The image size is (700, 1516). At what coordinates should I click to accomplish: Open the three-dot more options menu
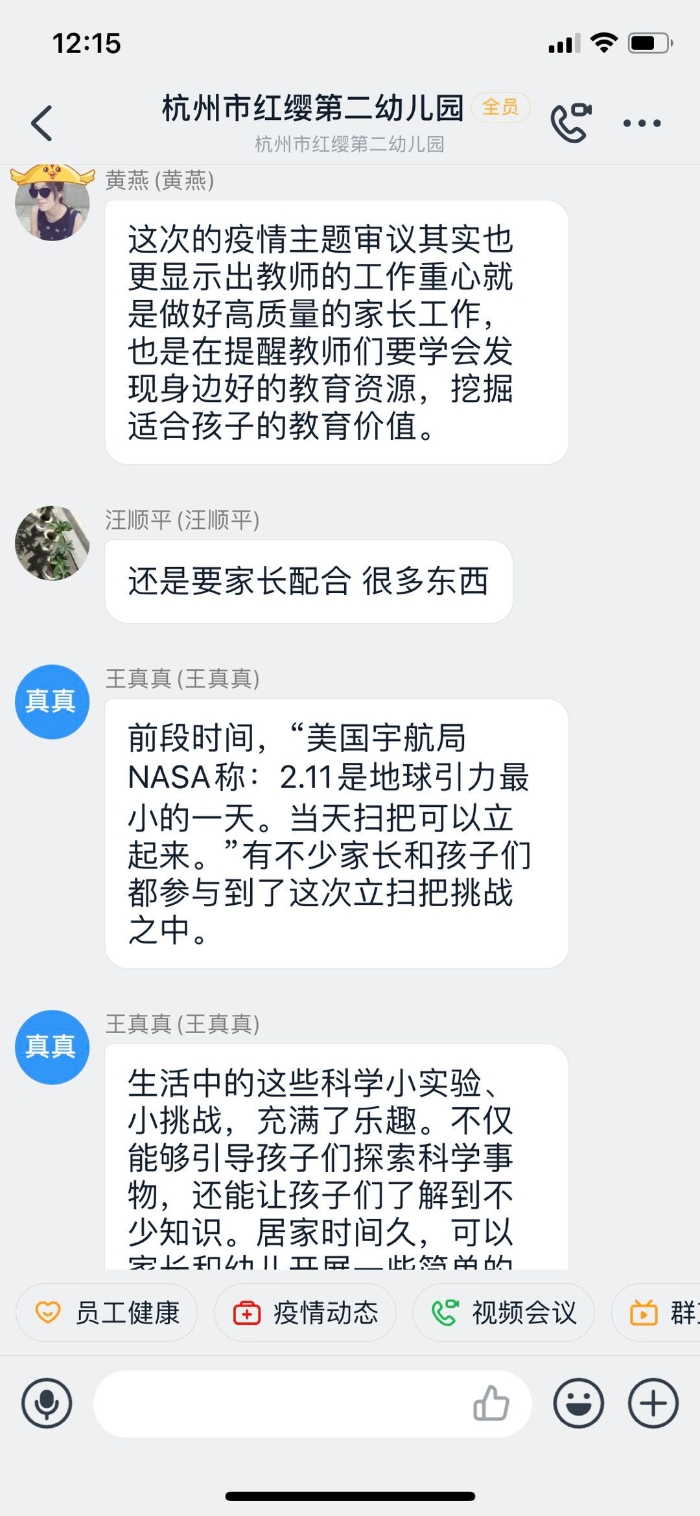click(642, 124)
